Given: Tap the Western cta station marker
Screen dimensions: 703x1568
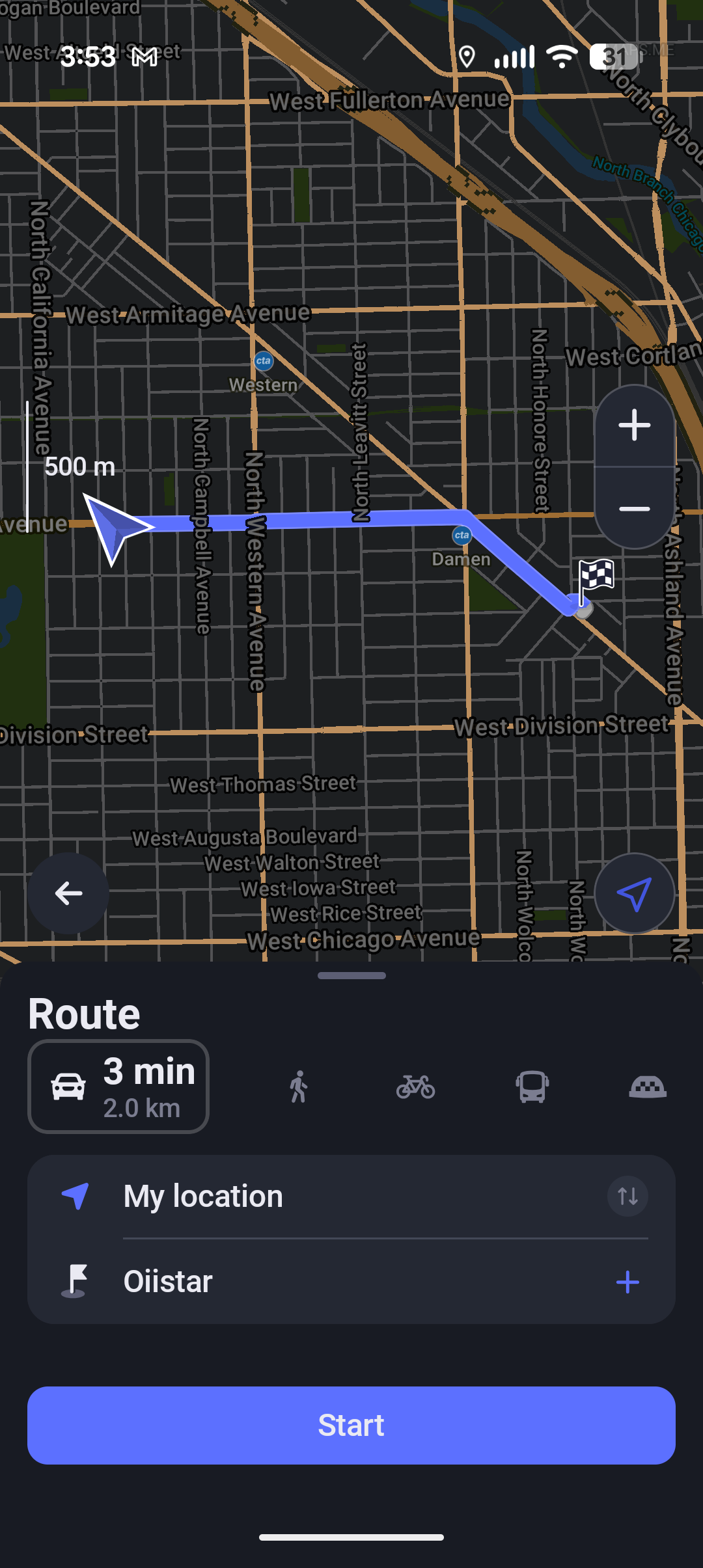Looking at the screenshot, I should point(264,361).
